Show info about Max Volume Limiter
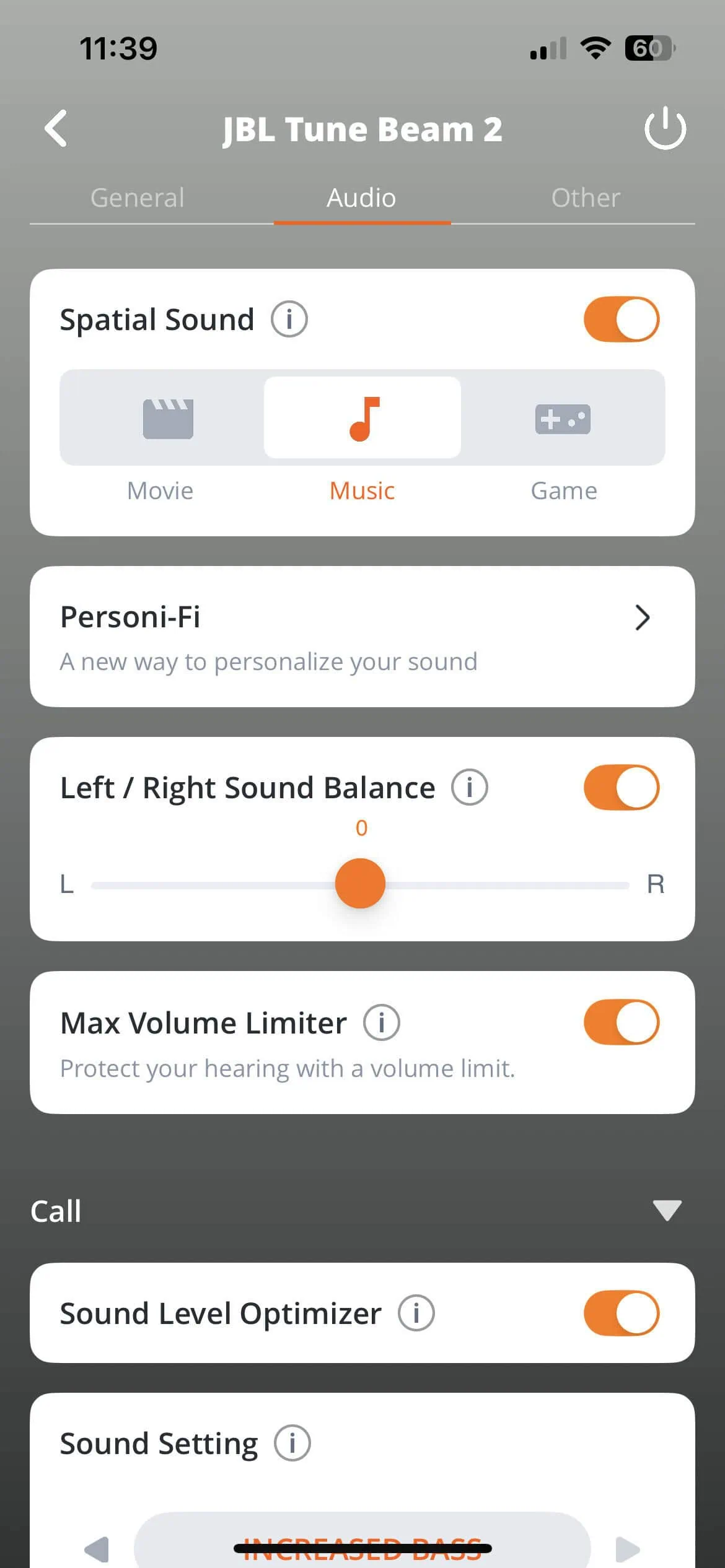 coord(382,1022)
